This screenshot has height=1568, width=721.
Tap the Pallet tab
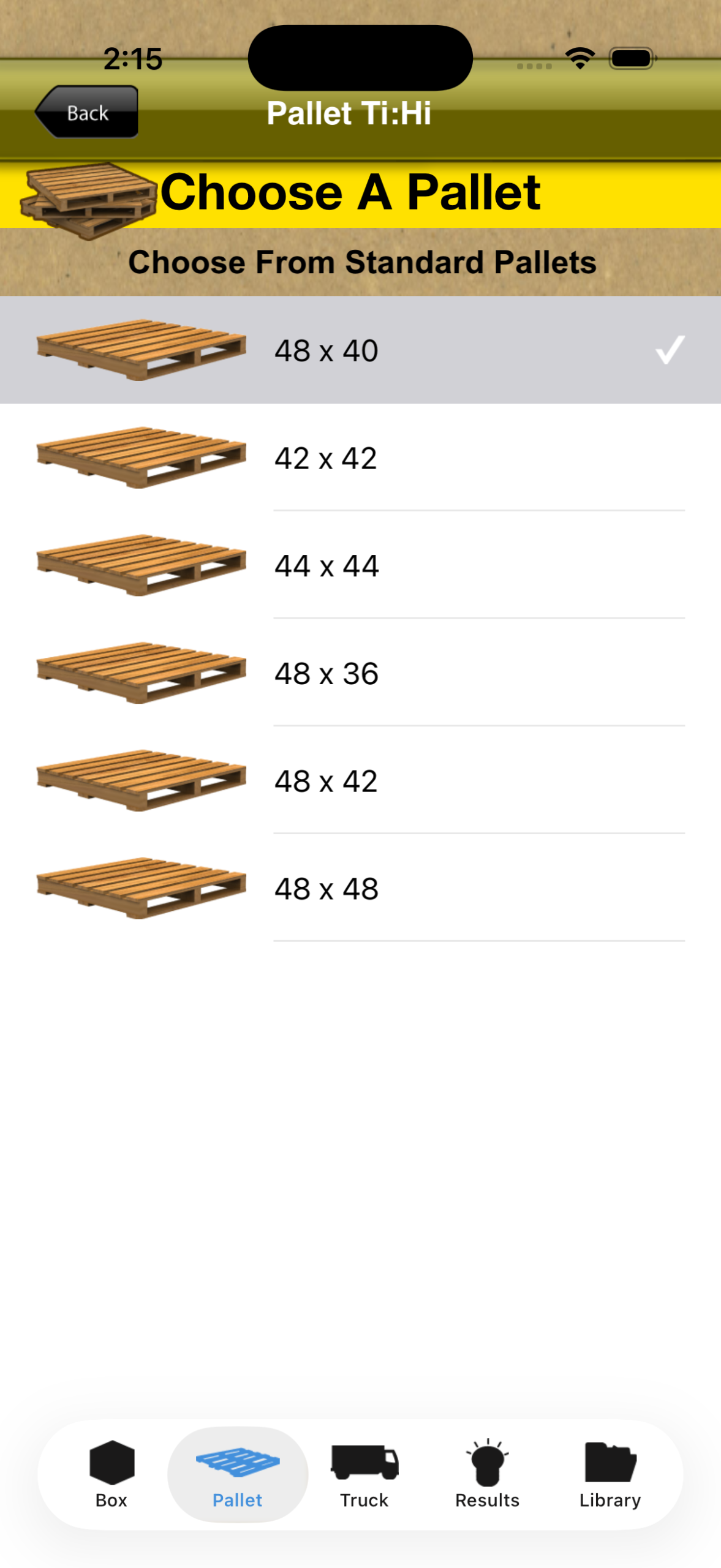click(238, 1473)
